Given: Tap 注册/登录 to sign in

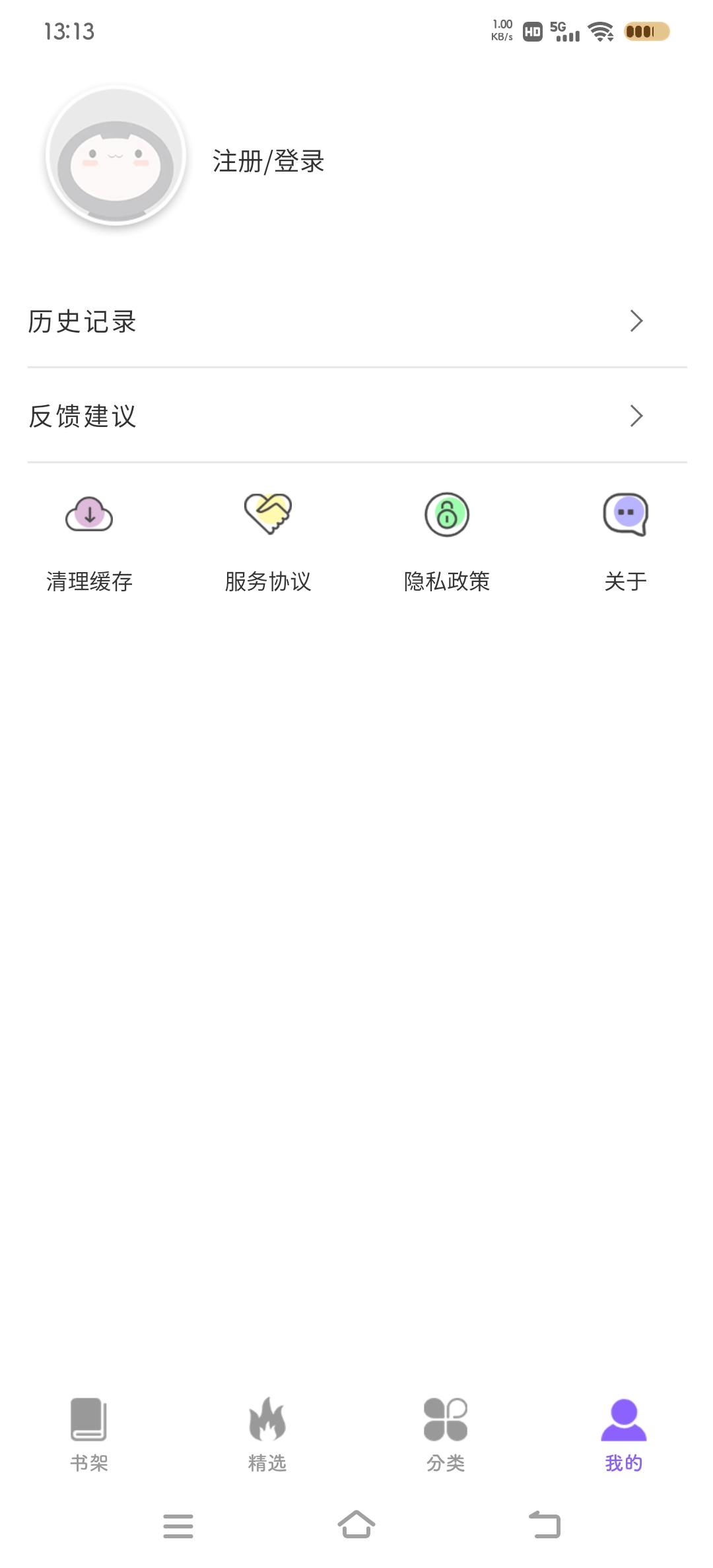Looking at the screenshot, I should [268, 160].
